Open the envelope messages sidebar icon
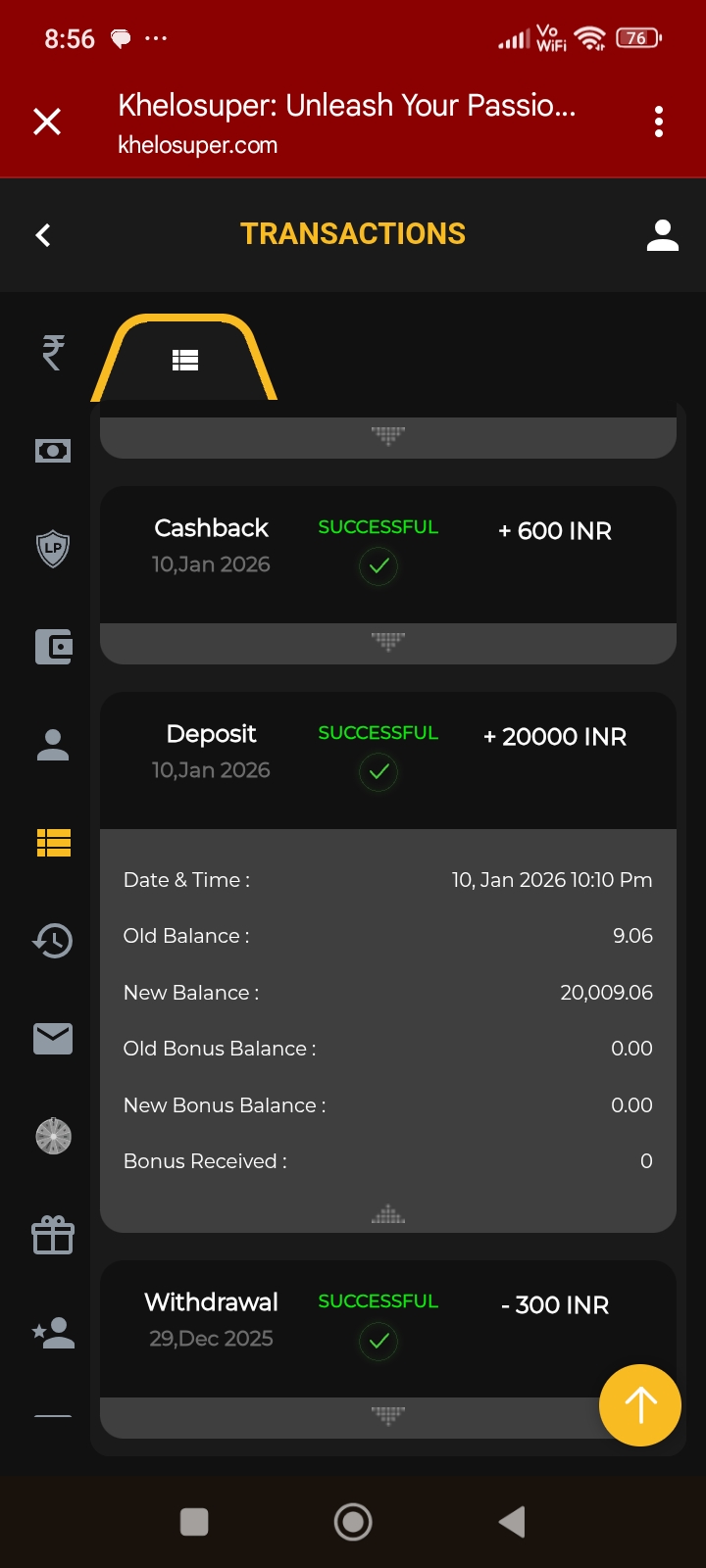 click(53, 1039)
